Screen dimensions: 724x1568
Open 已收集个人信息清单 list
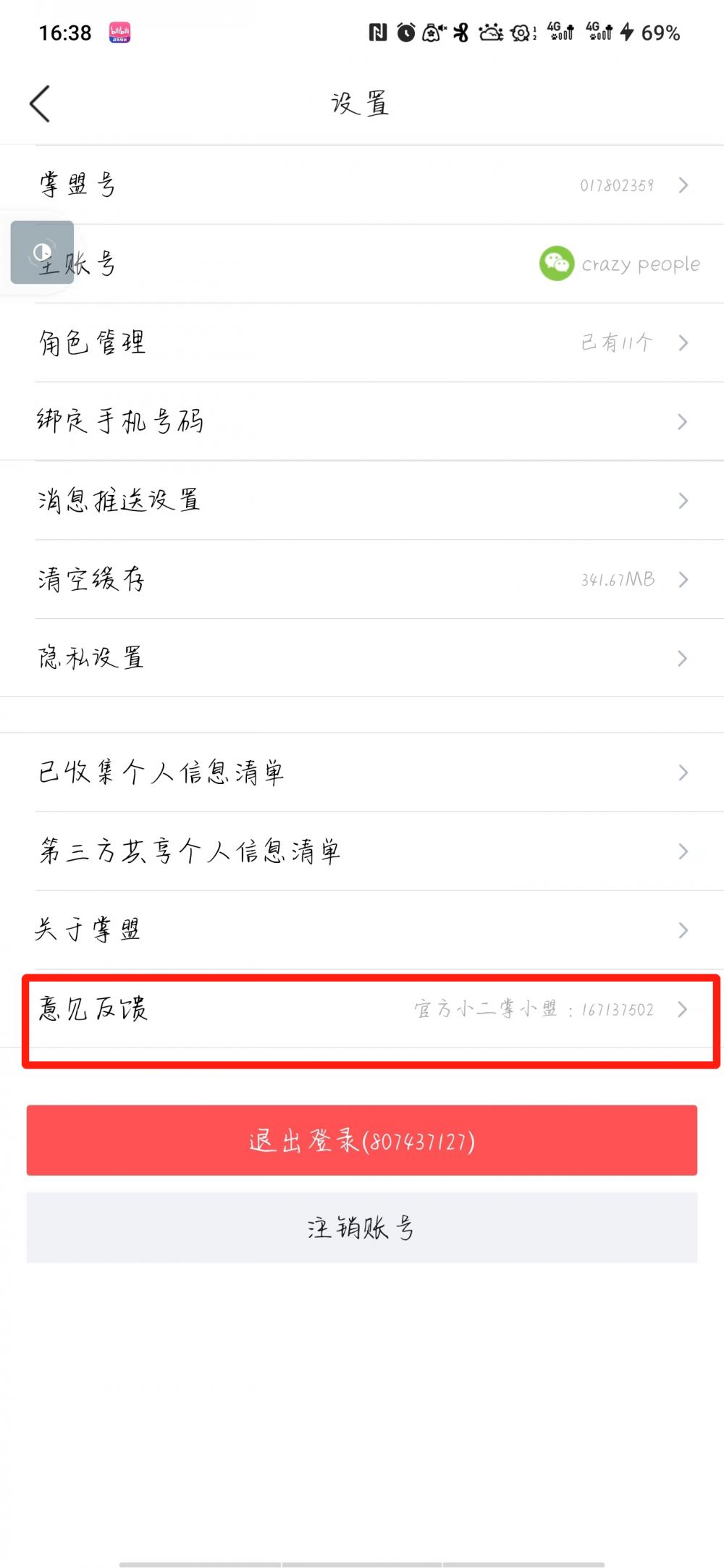coord(362,772)
